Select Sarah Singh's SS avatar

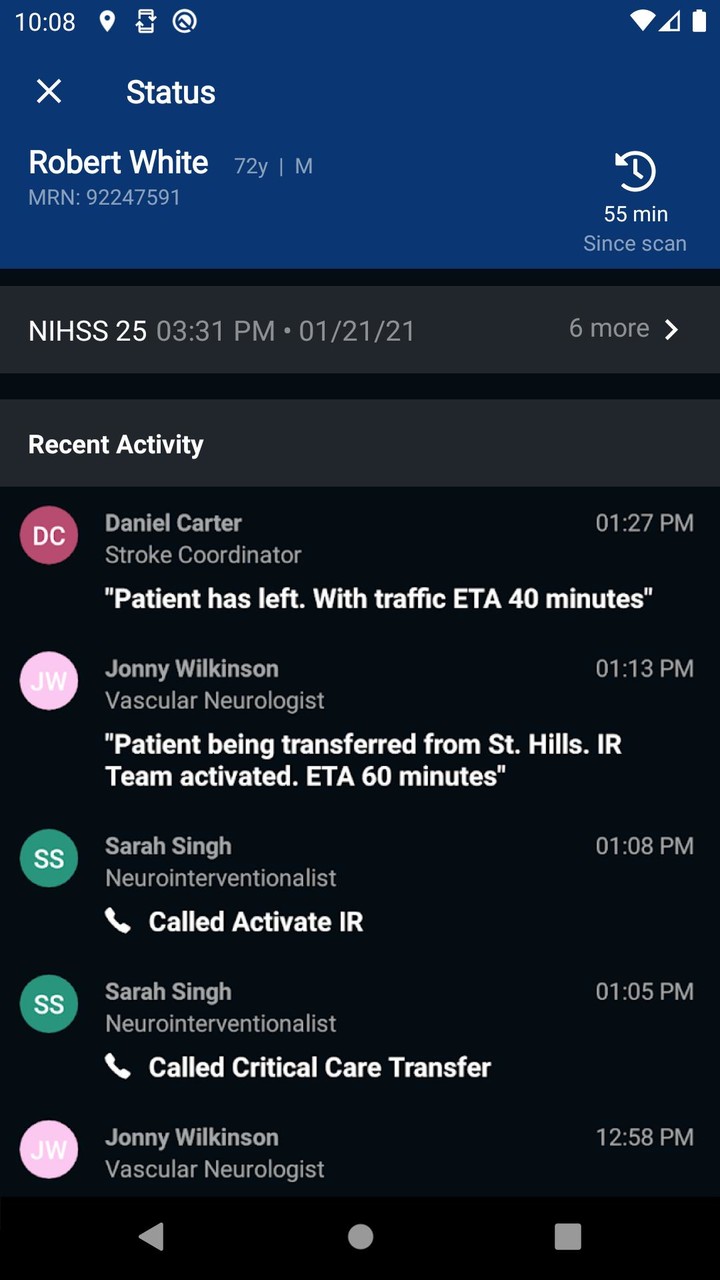(48, 858)
